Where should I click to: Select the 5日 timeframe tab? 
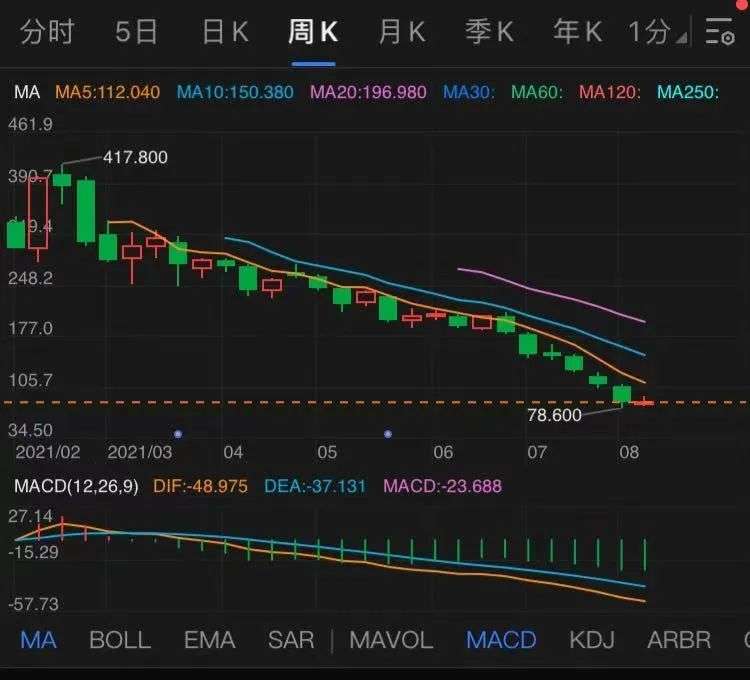tap(136, 32)
